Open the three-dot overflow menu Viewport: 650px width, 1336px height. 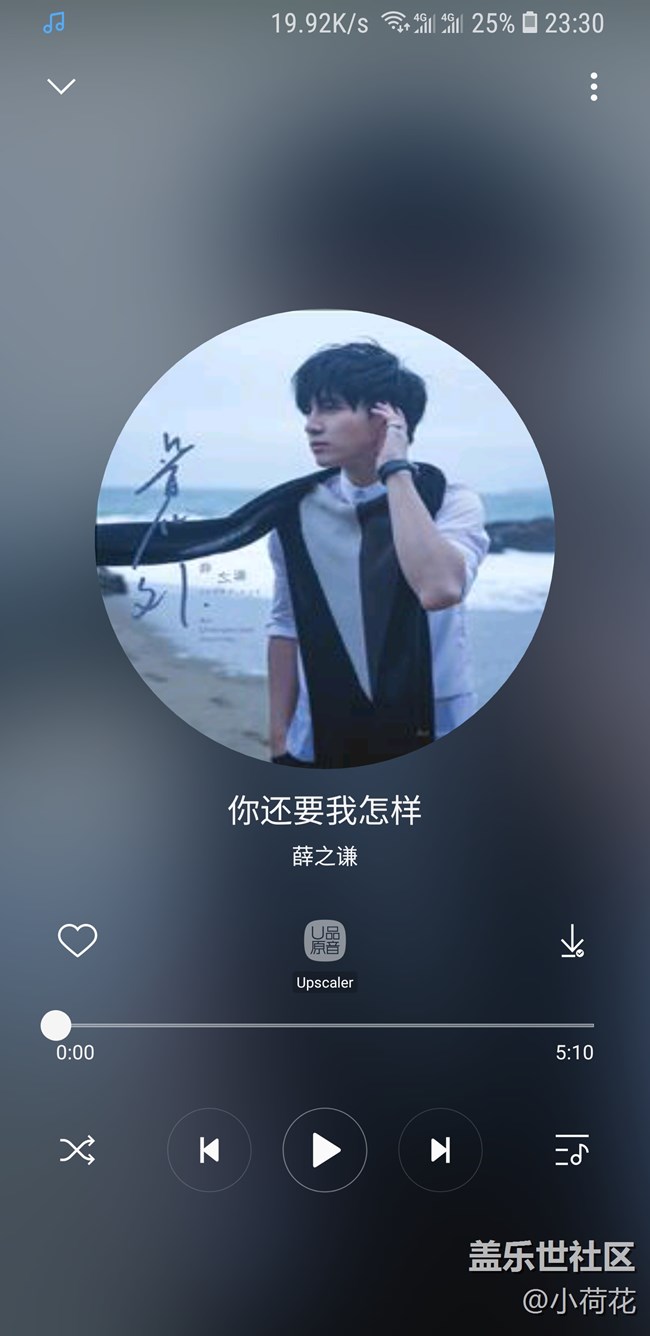point(594,87)
